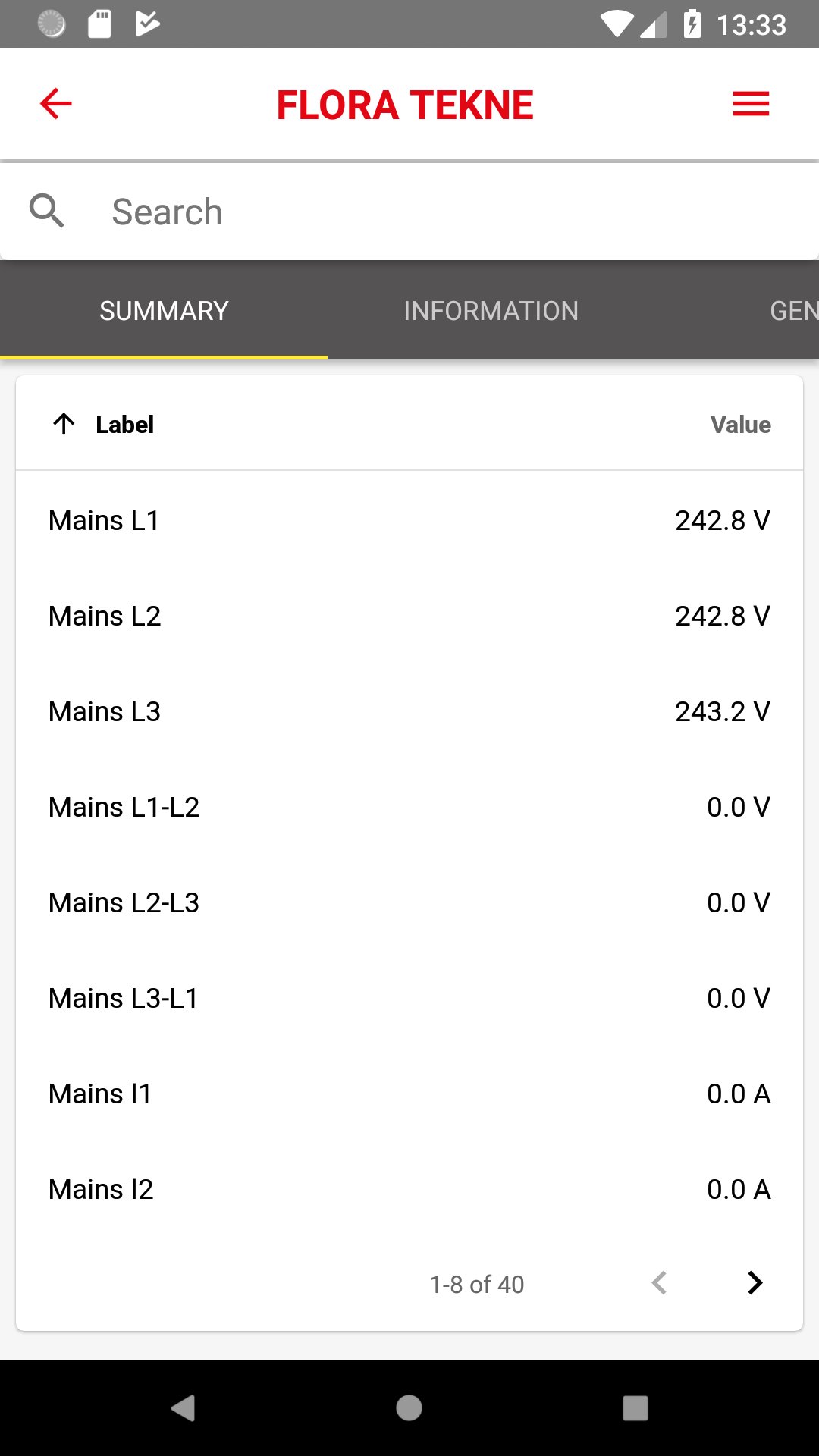Go to next page of results
The image size is (819, 1456).
coord(755,1283)
